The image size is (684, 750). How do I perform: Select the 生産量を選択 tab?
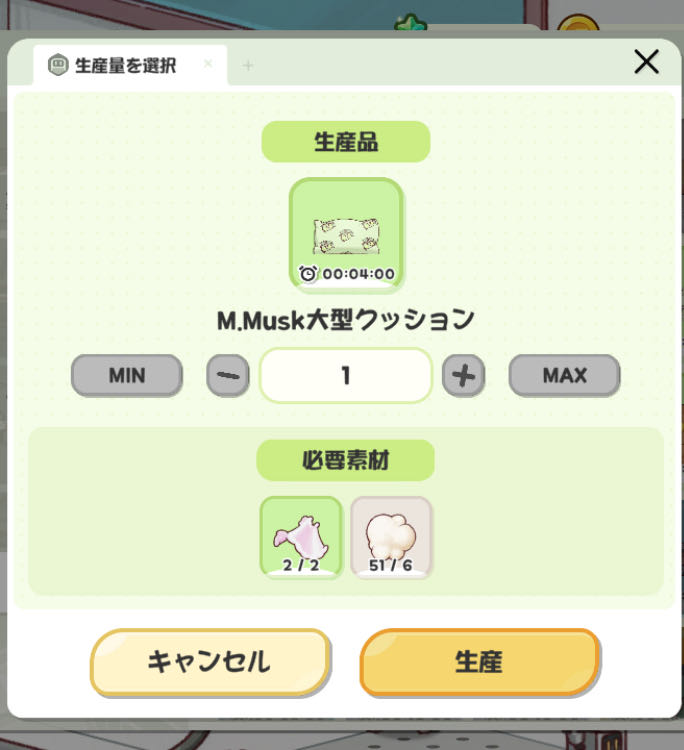[x=125, y=66]
